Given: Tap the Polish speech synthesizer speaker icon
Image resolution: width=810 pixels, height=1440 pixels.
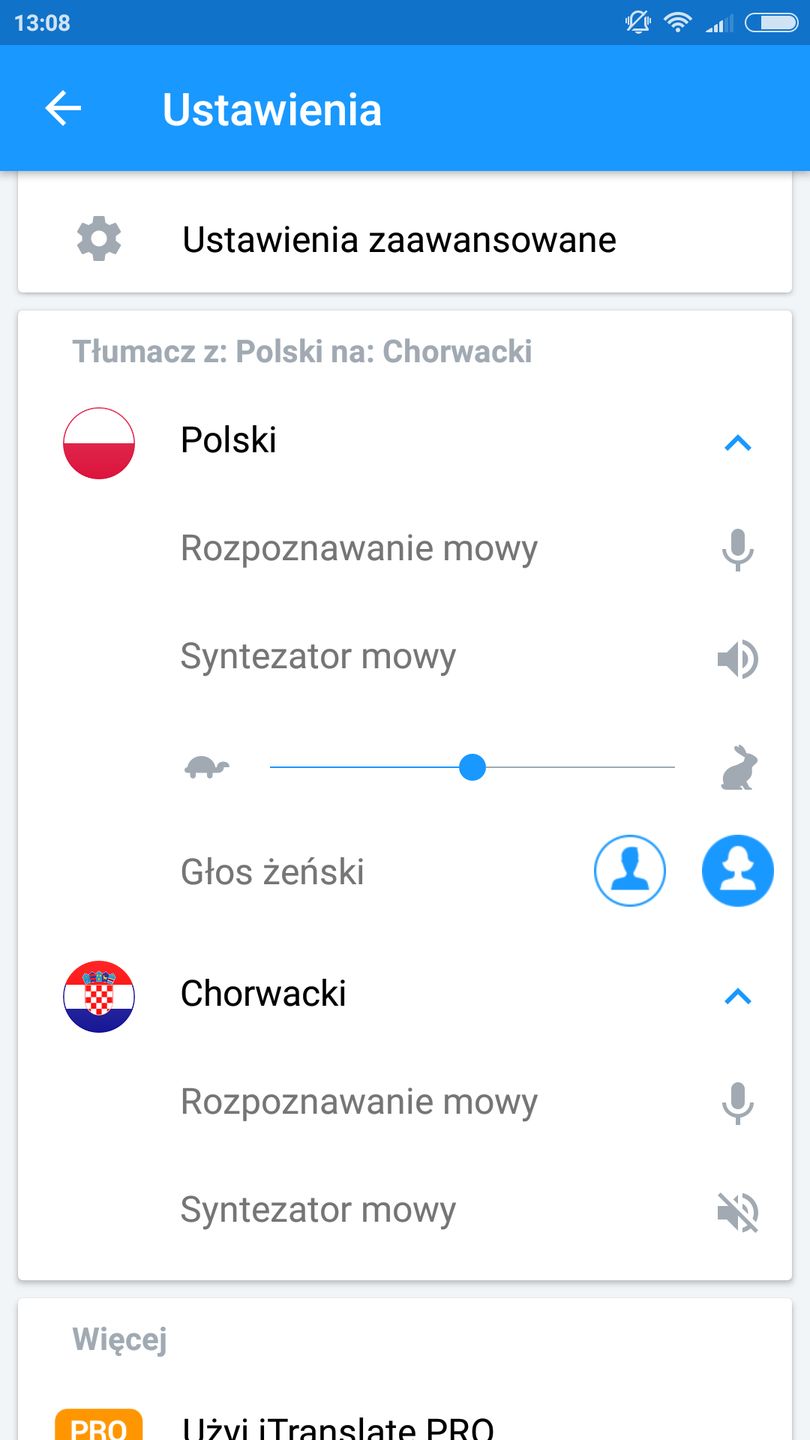Looking at the screenshot, I should coord(737,657).
